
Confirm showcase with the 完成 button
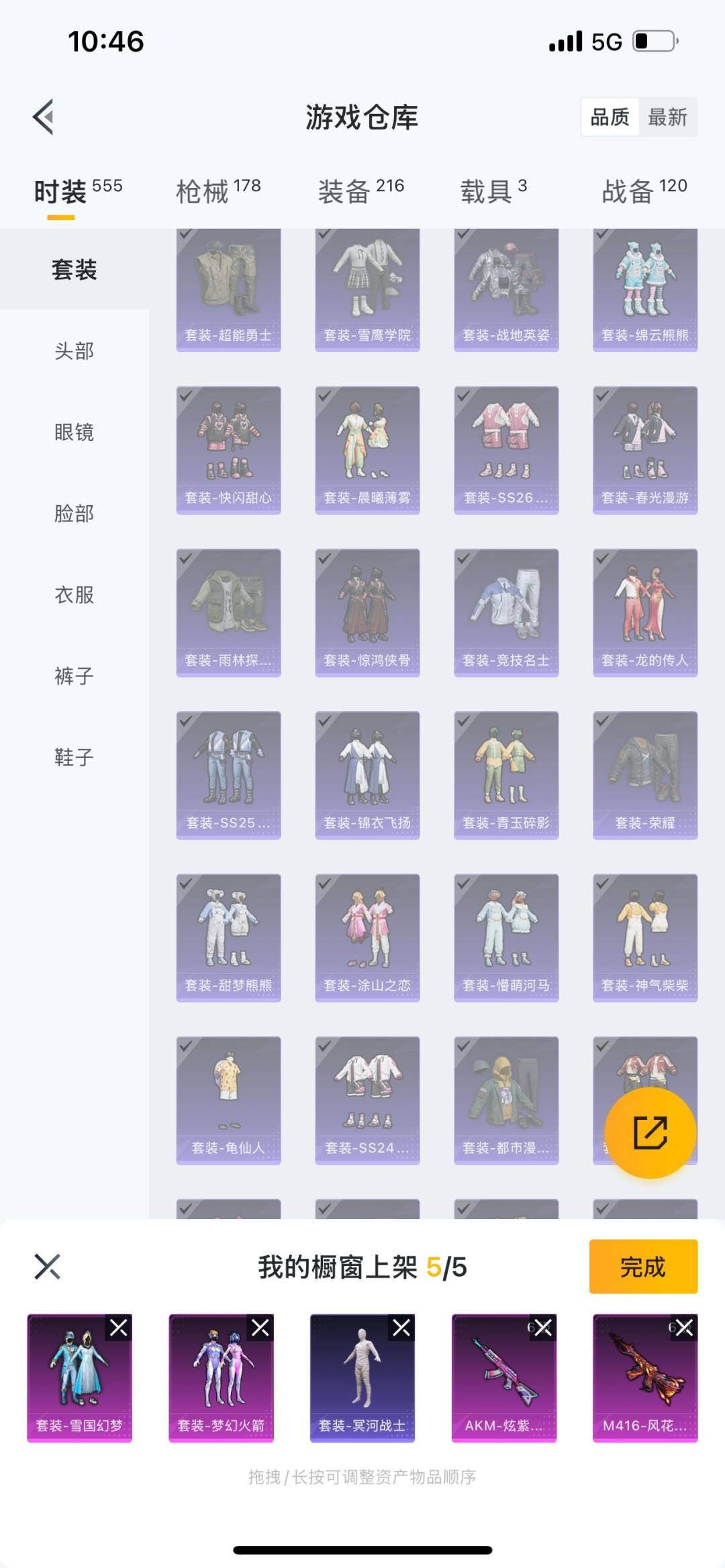click(x=642, y=1266)
